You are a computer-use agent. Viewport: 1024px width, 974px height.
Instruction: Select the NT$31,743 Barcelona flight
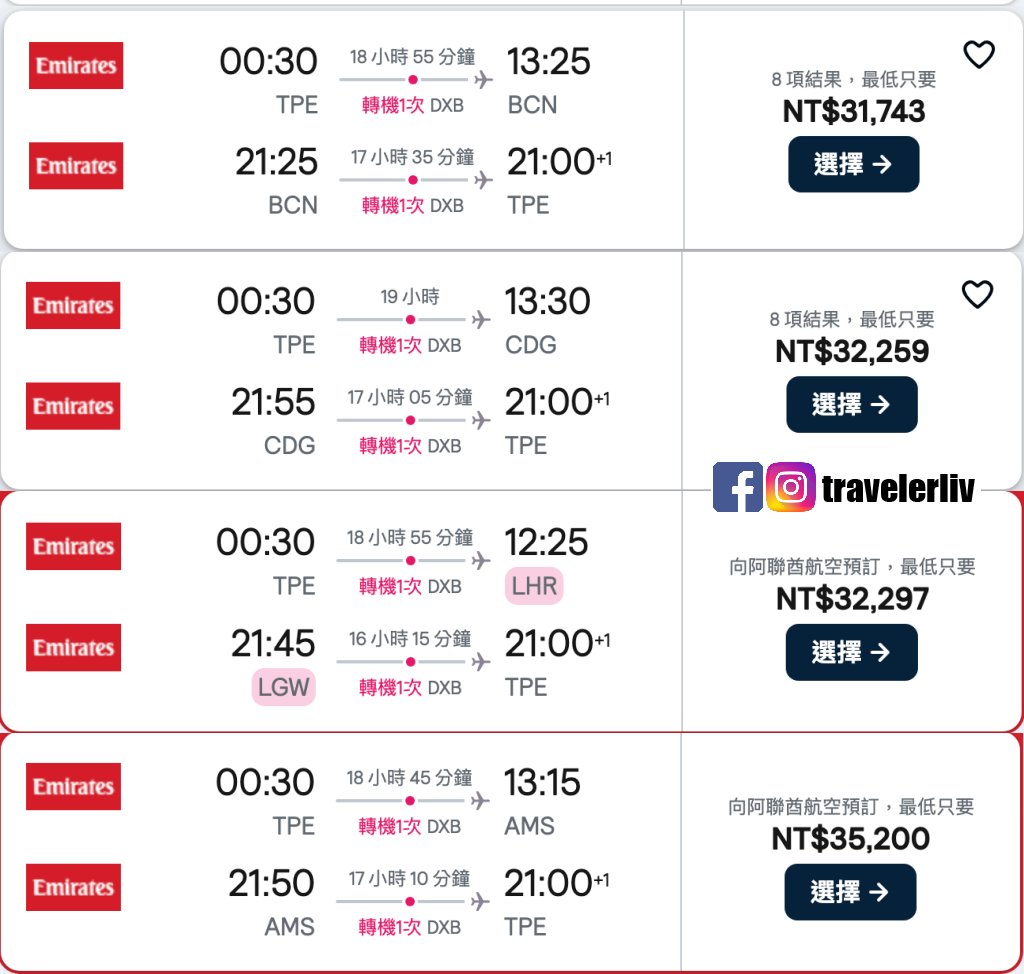pos(853,164)
